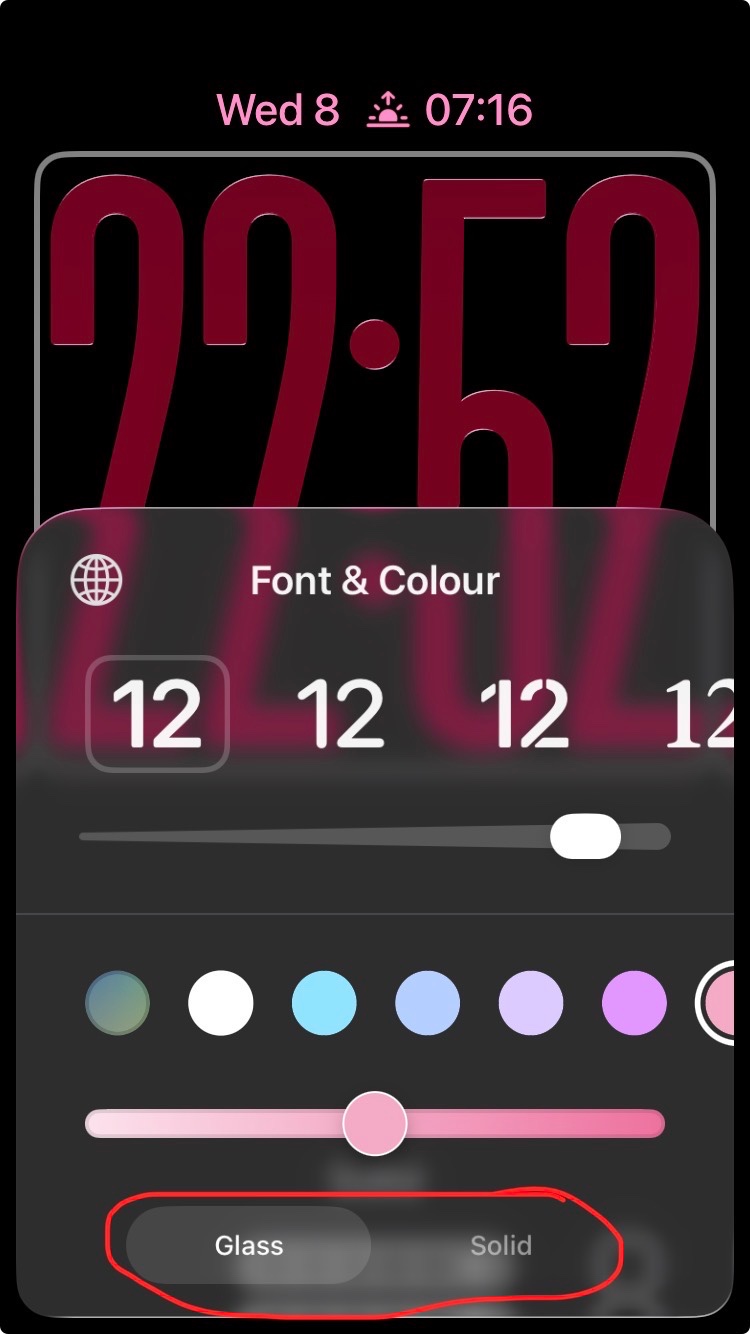Choose the second clock font style

(x=341, y=713)
